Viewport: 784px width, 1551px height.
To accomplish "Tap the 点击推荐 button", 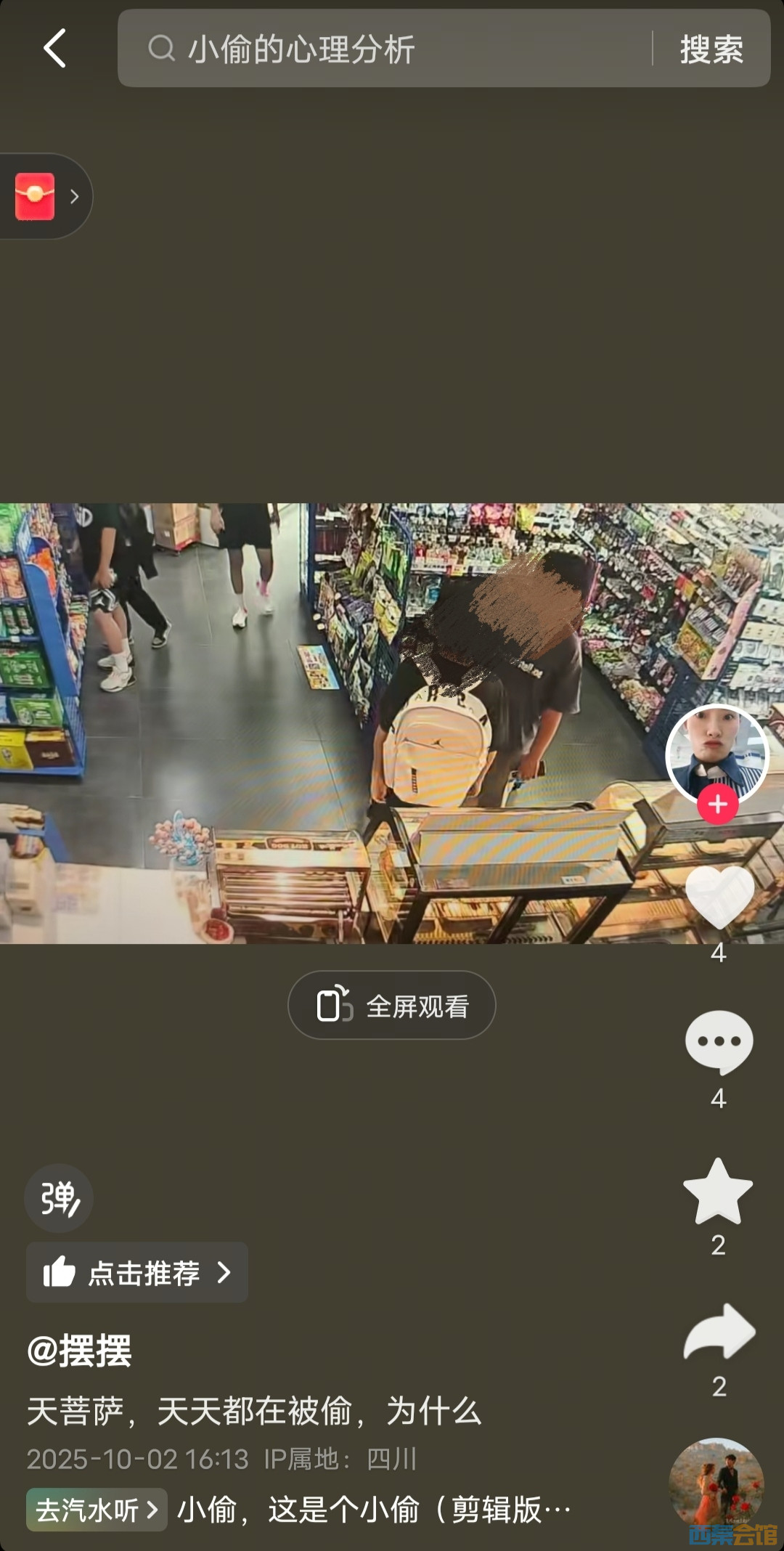I will tap(137, 1272).
